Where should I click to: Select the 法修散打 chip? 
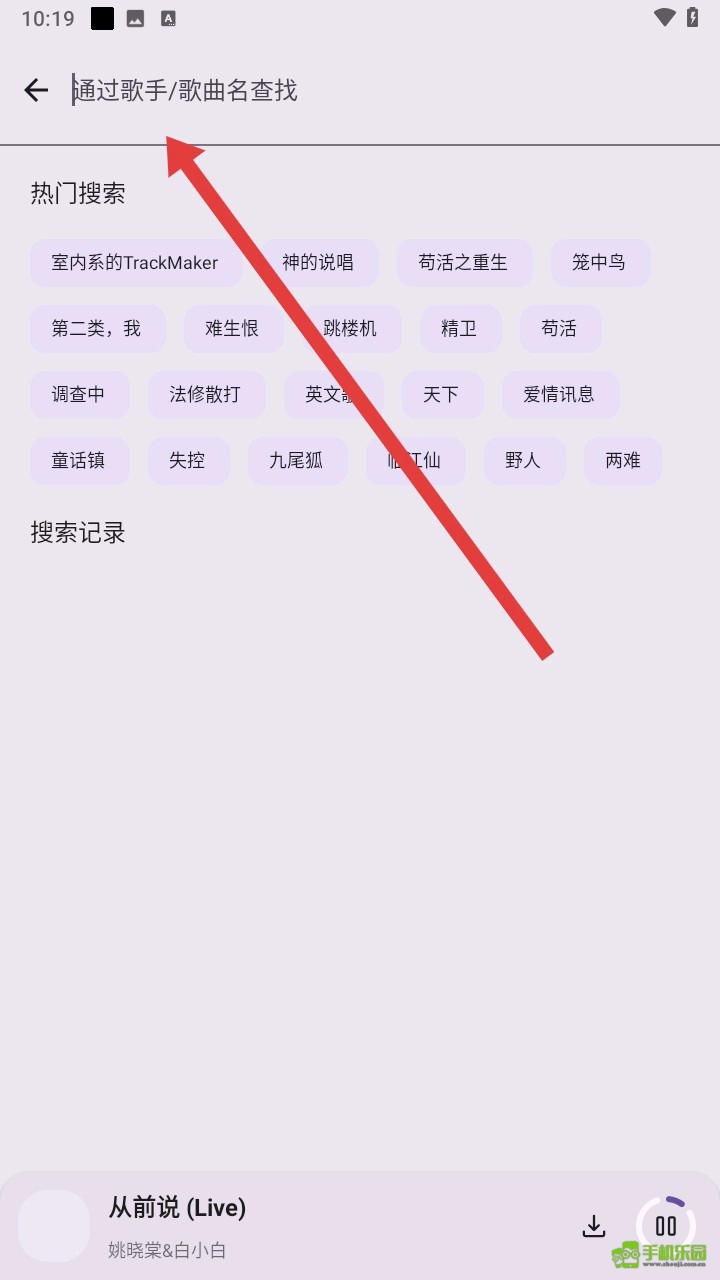[x=206, y=394]
